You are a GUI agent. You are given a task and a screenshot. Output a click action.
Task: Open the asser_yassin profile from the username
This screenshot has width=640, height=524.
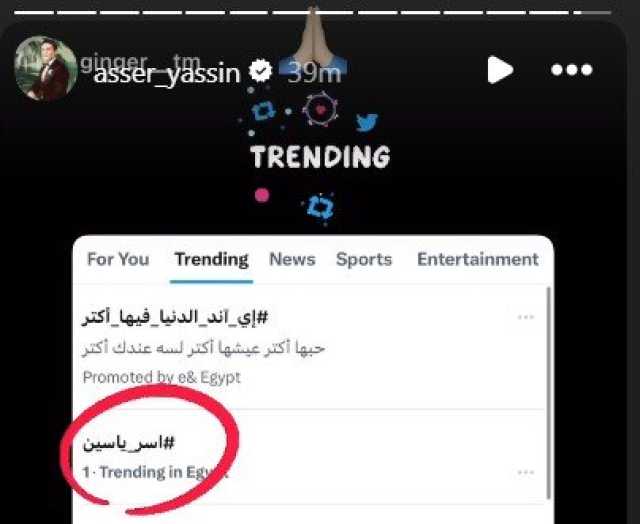(x=168, y=73)
